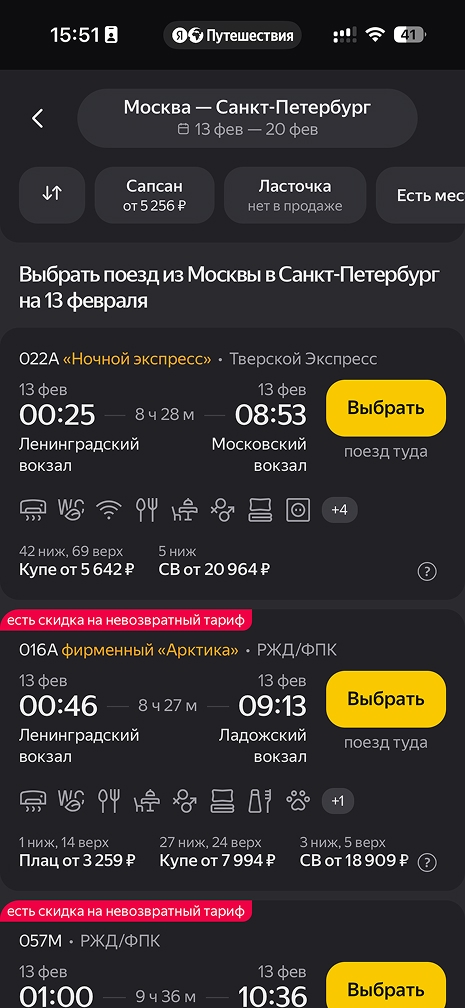This screenshot has width=465, height=1008.
Task: Expand the +4 amenities of train 022A
Action: (340, 510)
